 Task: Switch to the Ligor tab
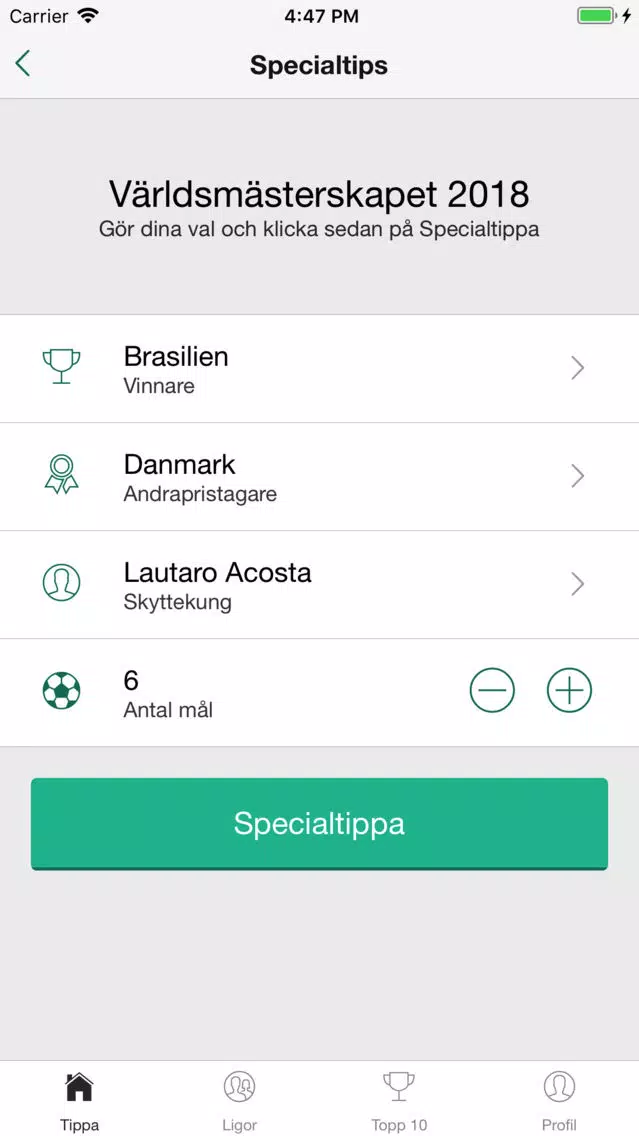click(x=240, y=1100)
